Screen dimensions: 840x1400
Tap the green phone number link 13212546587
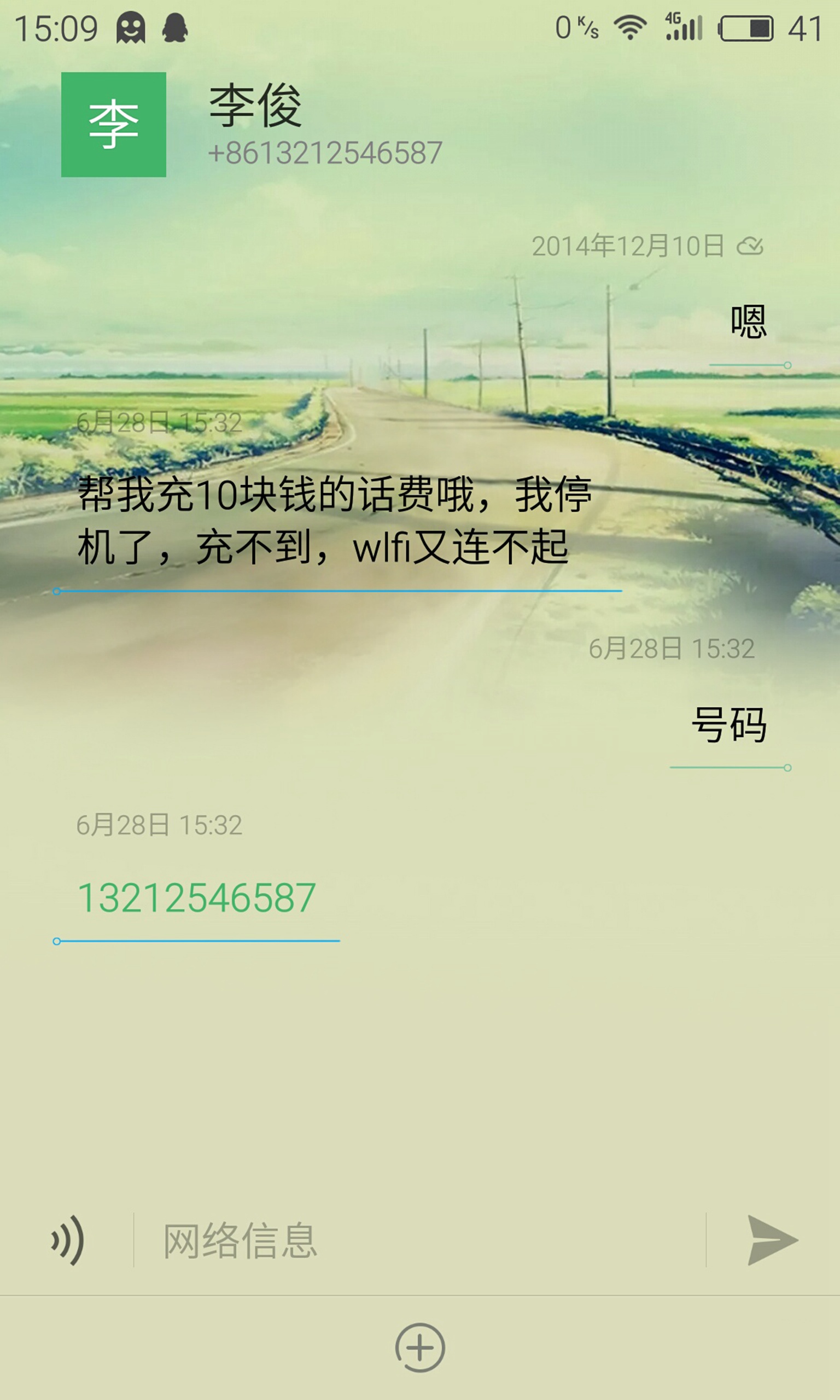(196, 898)
